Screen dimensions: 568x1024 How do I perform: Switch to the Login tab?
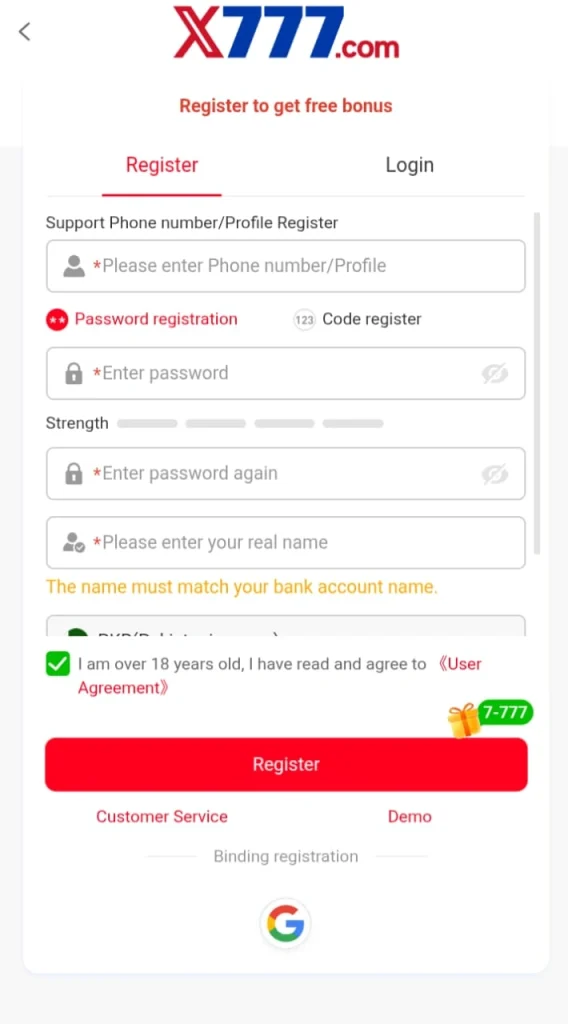pos(409,165)
